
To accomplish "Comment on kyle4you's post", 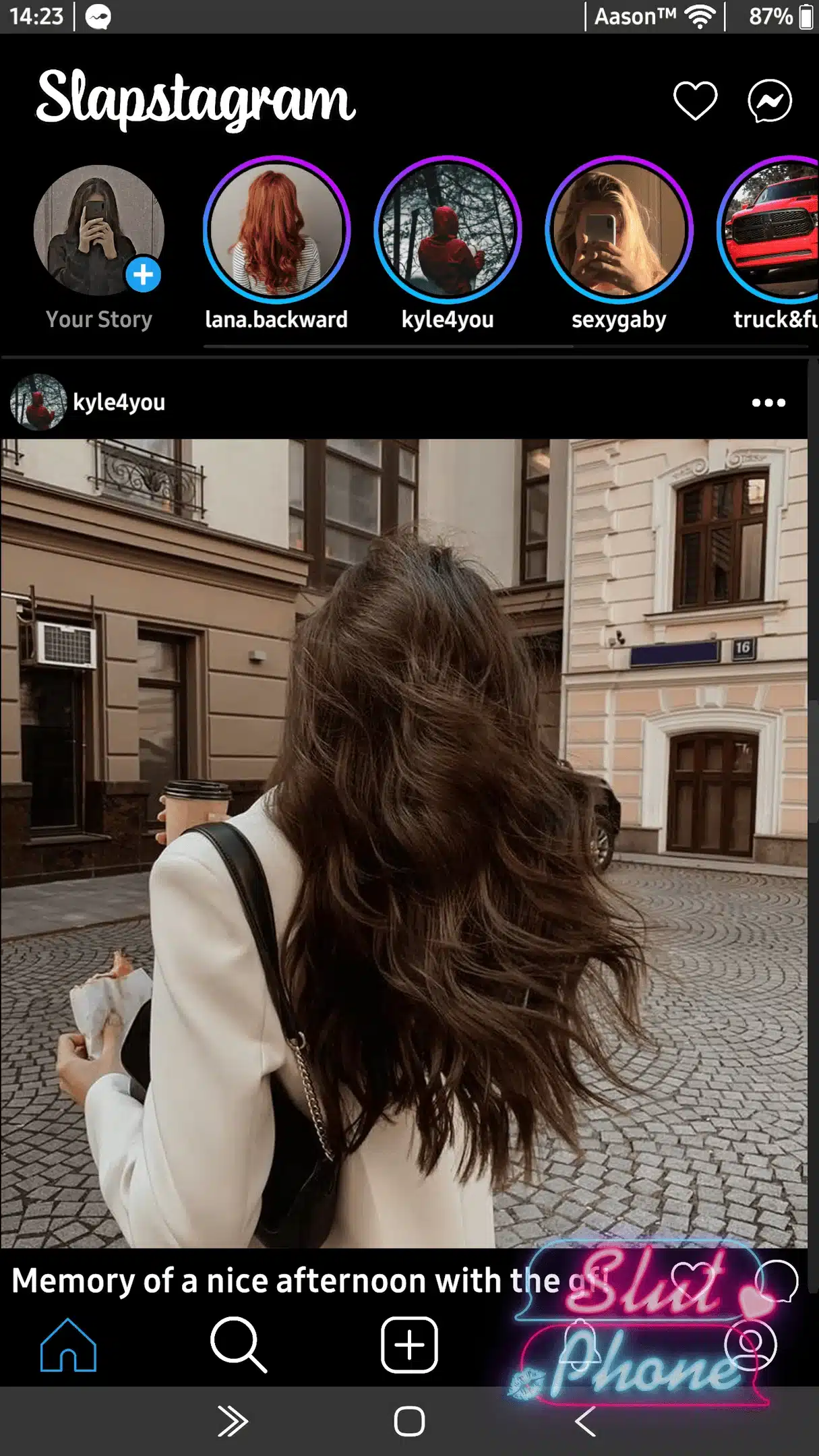I will point(777,1281).
